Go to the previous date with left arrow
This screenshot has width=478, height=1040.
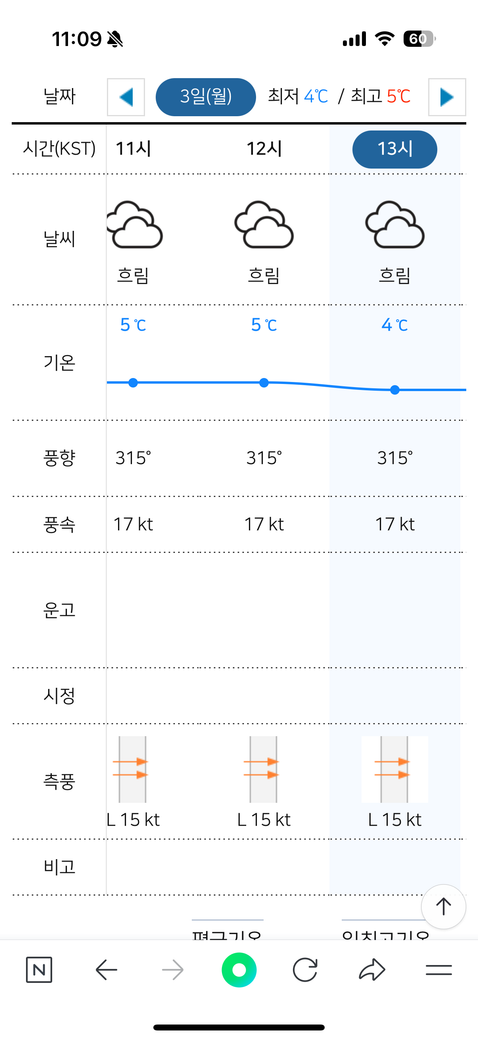(x=126, y=98)
